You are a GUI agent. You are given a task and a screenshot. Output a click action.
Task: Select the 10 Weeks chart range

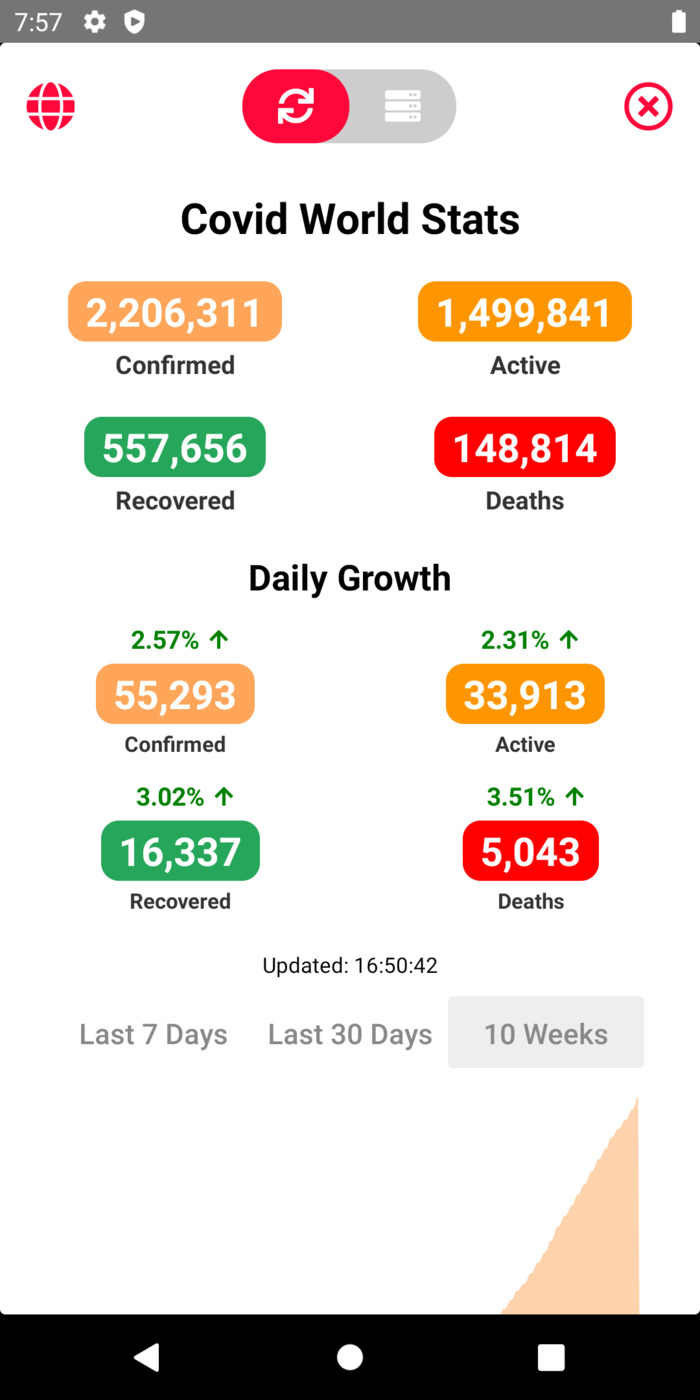tap(546, 1033)
